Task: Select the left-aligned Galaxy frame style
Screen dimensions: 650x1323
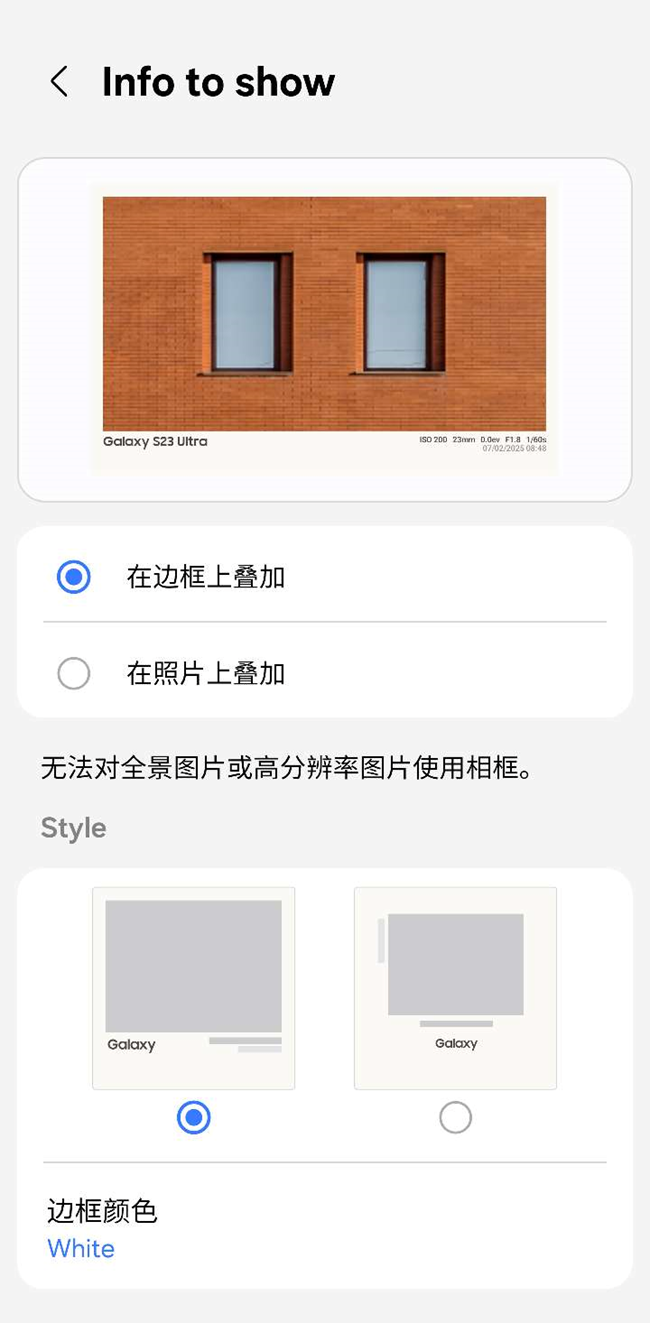Action: pyautogui.click(x=193, y=1117)
